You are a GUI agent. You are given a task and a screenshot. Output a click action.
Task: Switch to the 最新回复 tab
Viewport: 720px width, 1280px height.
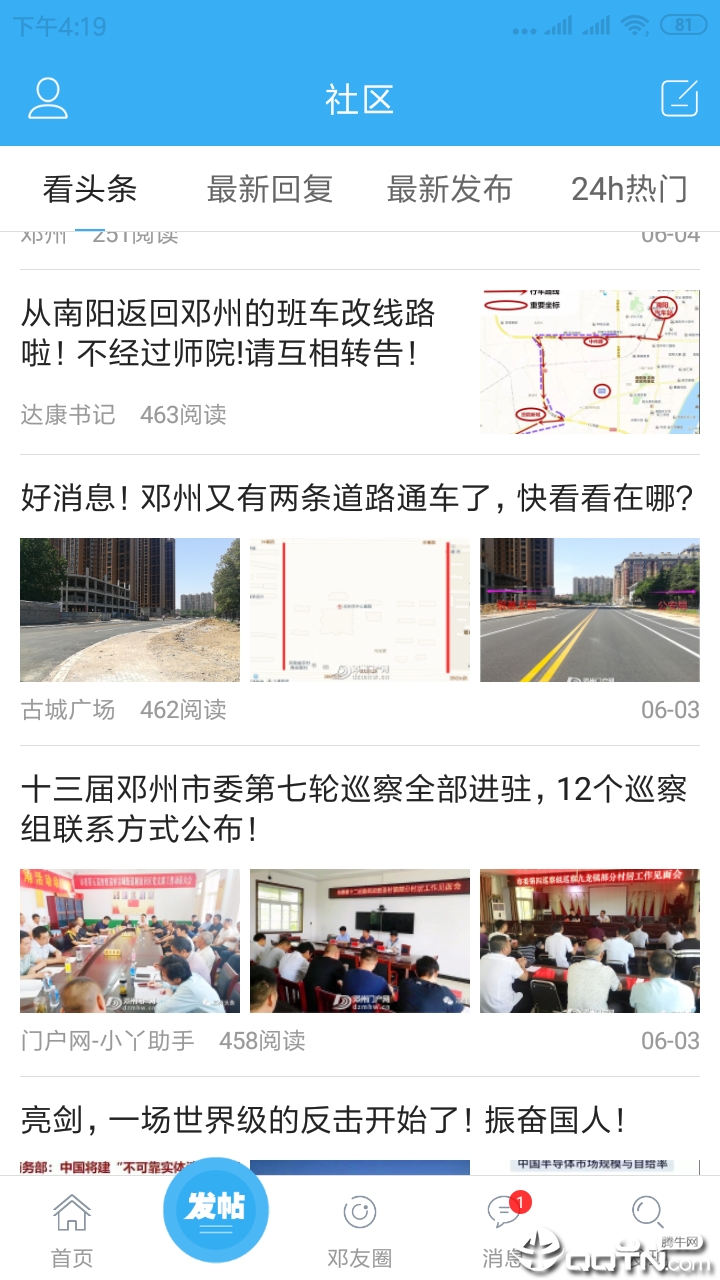pyautogui.click(x=269, y=189)
